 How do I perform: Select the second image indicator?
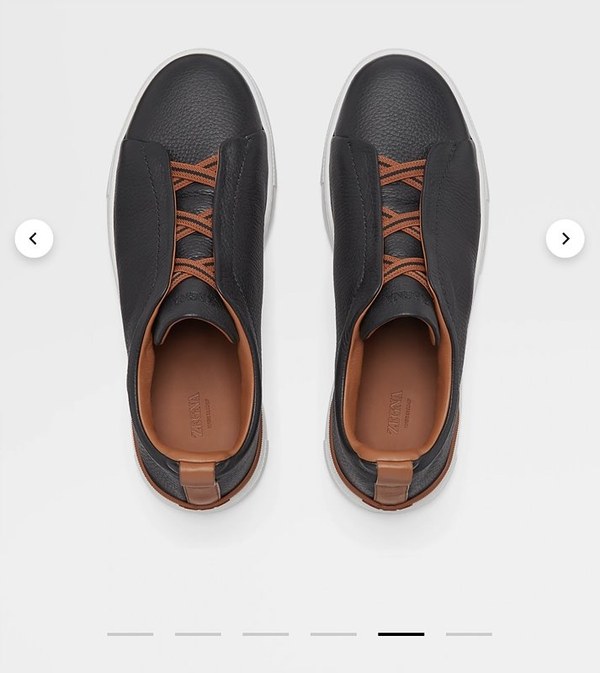click(x=198, y=634)
